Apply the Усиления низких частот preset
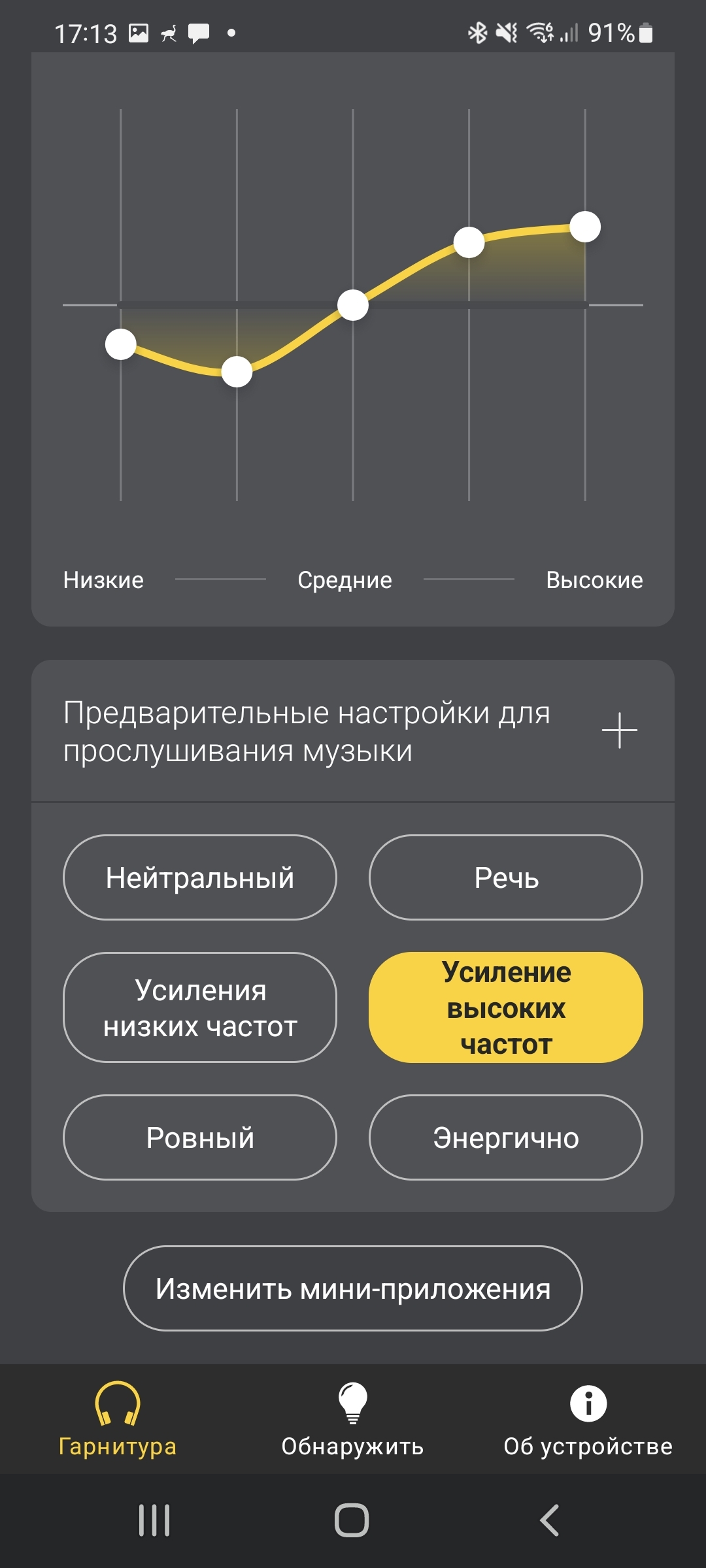The height and width of the screenshot is (1568, 706). pyautogui.click(x=200, y=1007)
